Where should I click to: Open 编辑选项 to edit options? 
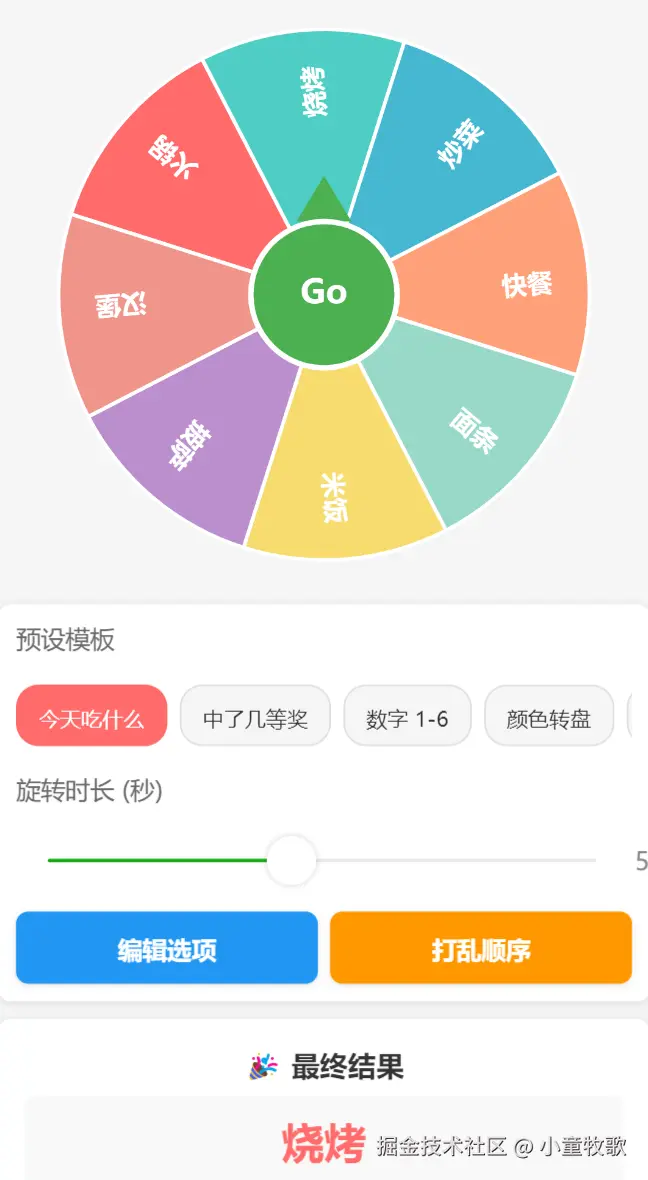point(167,948)
